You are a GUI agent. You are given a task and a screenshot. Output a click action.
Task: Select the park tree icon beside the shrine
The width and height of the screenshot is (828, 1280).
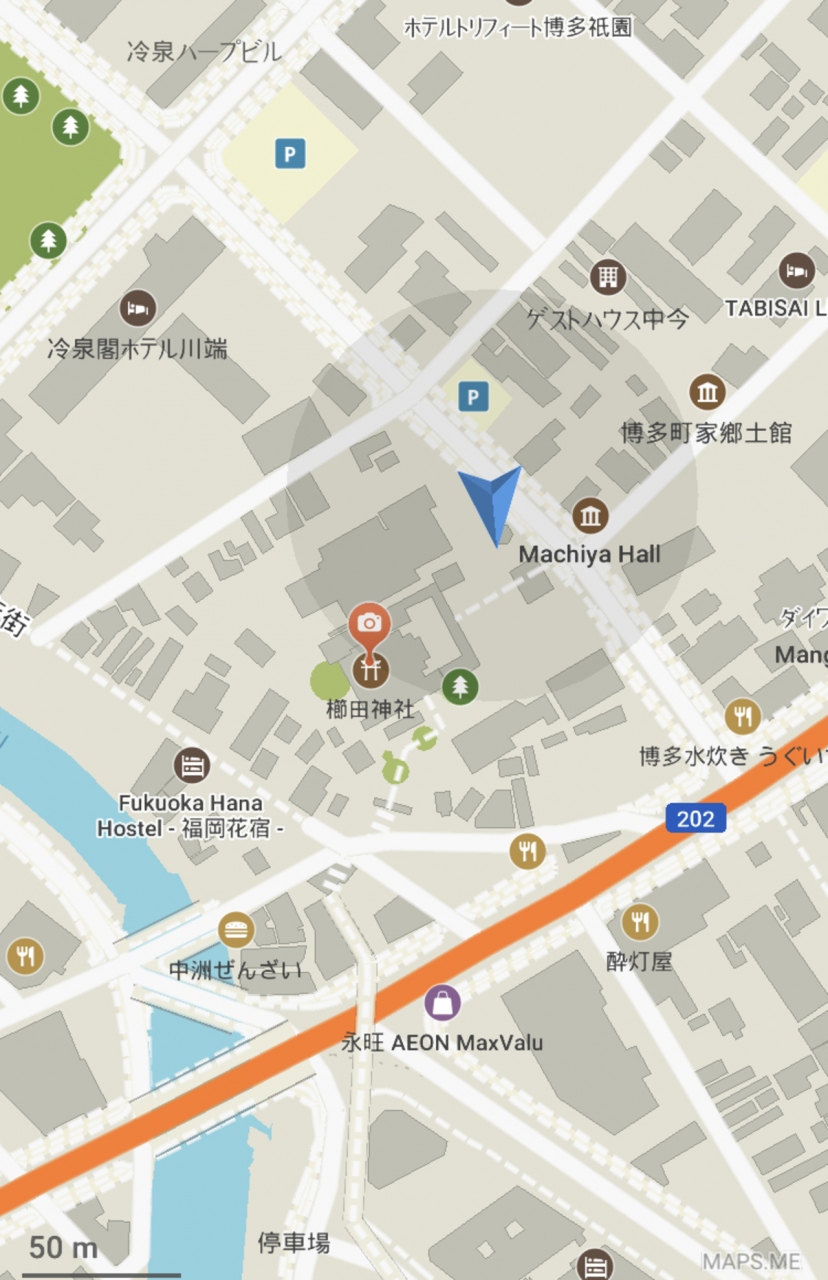click(460, 686)
